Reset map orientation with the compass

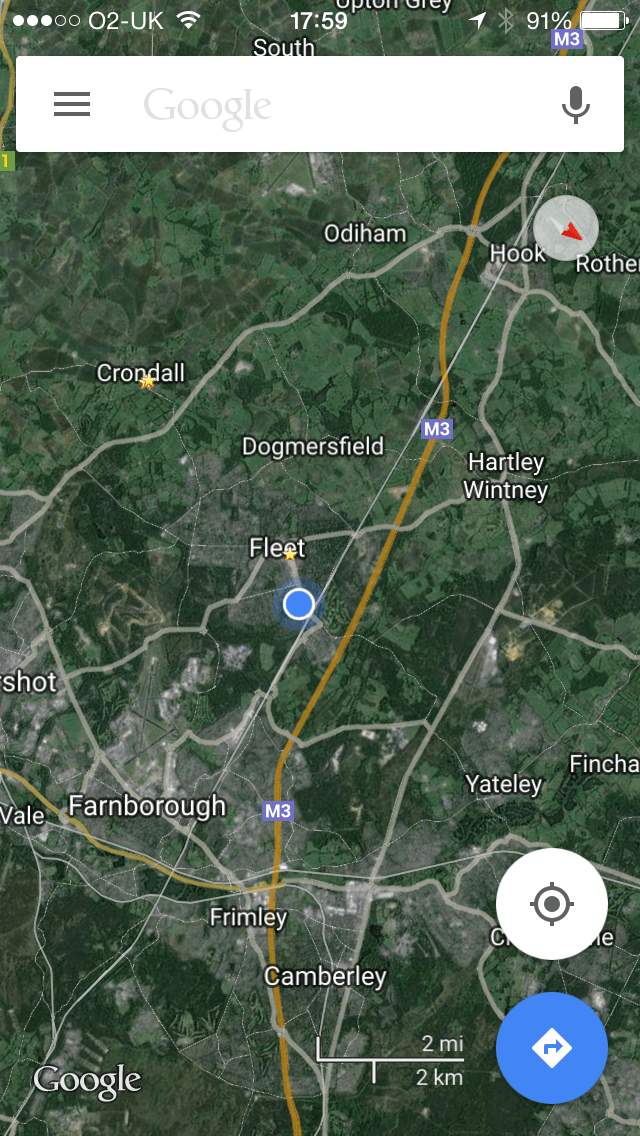[566, 228]
